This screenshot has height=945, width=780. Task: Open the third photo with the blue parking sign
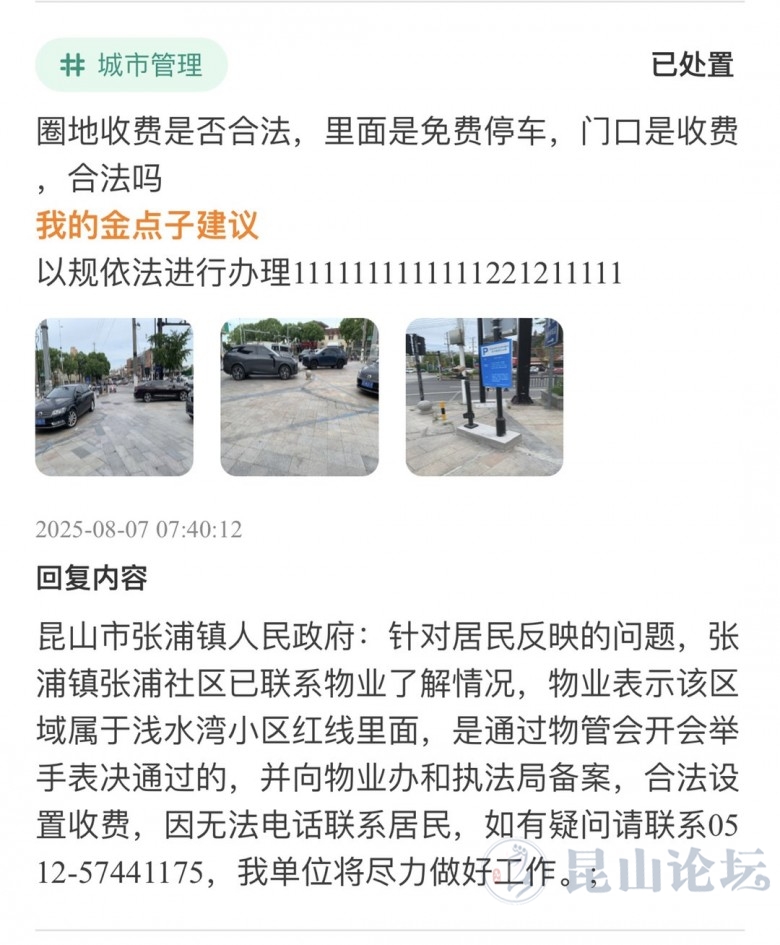click(x=484, y=397)
